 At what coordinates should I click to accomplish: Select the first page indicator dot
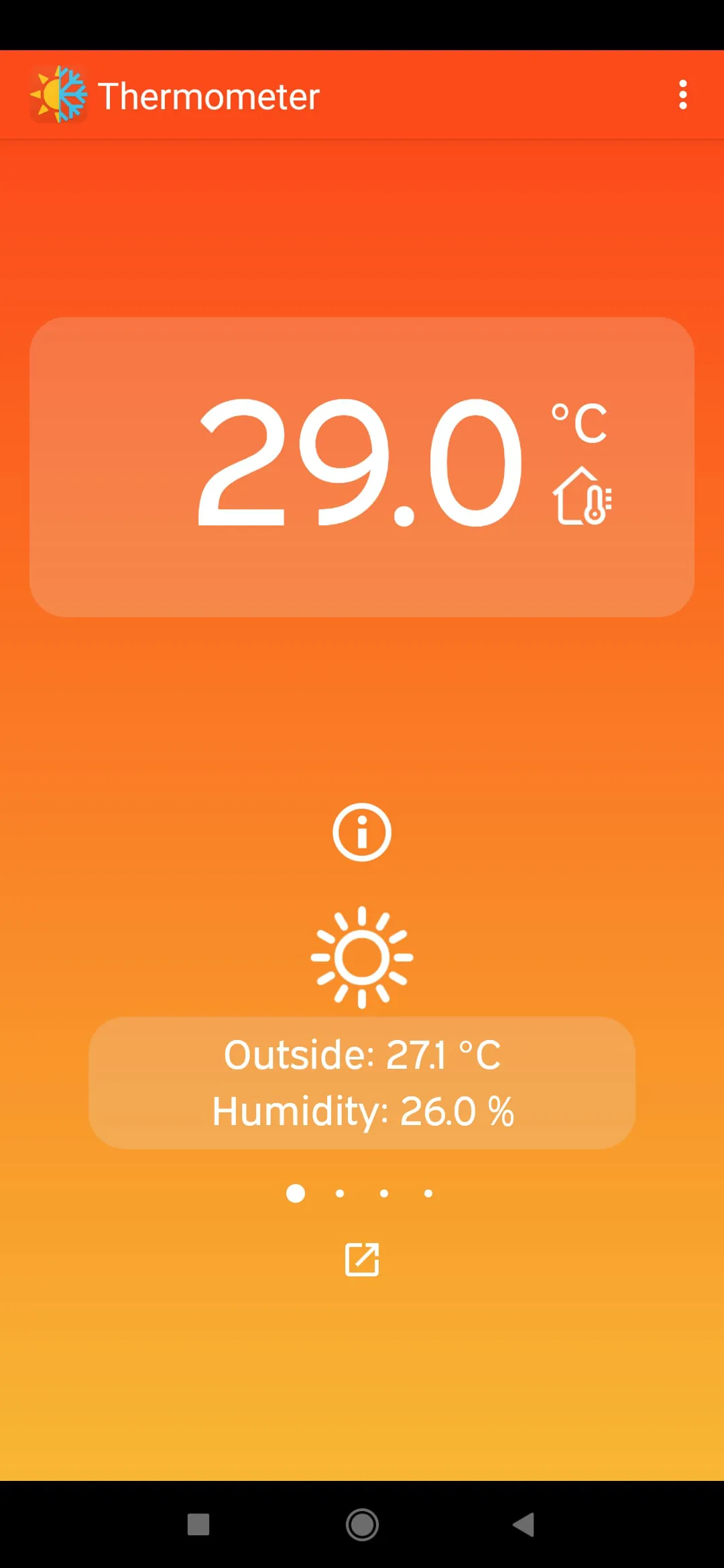point(295,1193)
